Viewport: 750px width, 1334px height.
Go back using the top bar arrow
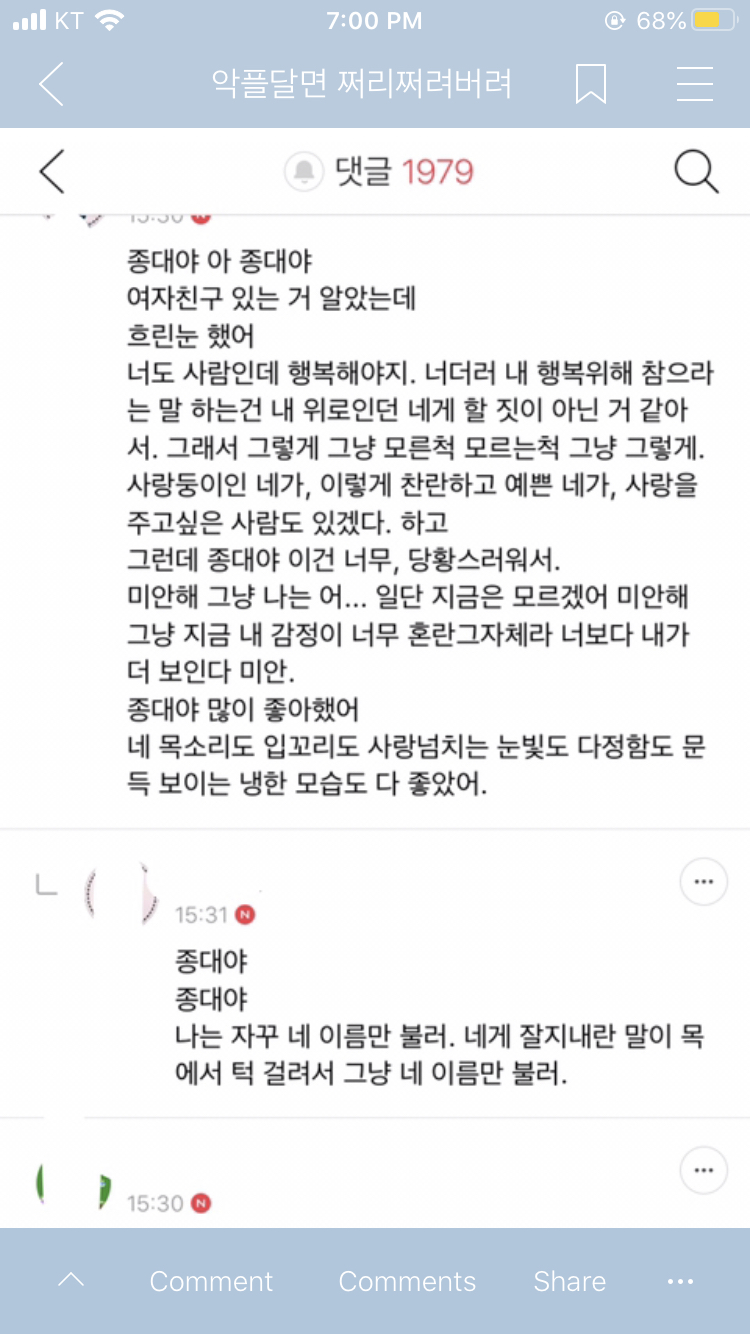click(x=51, y=84)
